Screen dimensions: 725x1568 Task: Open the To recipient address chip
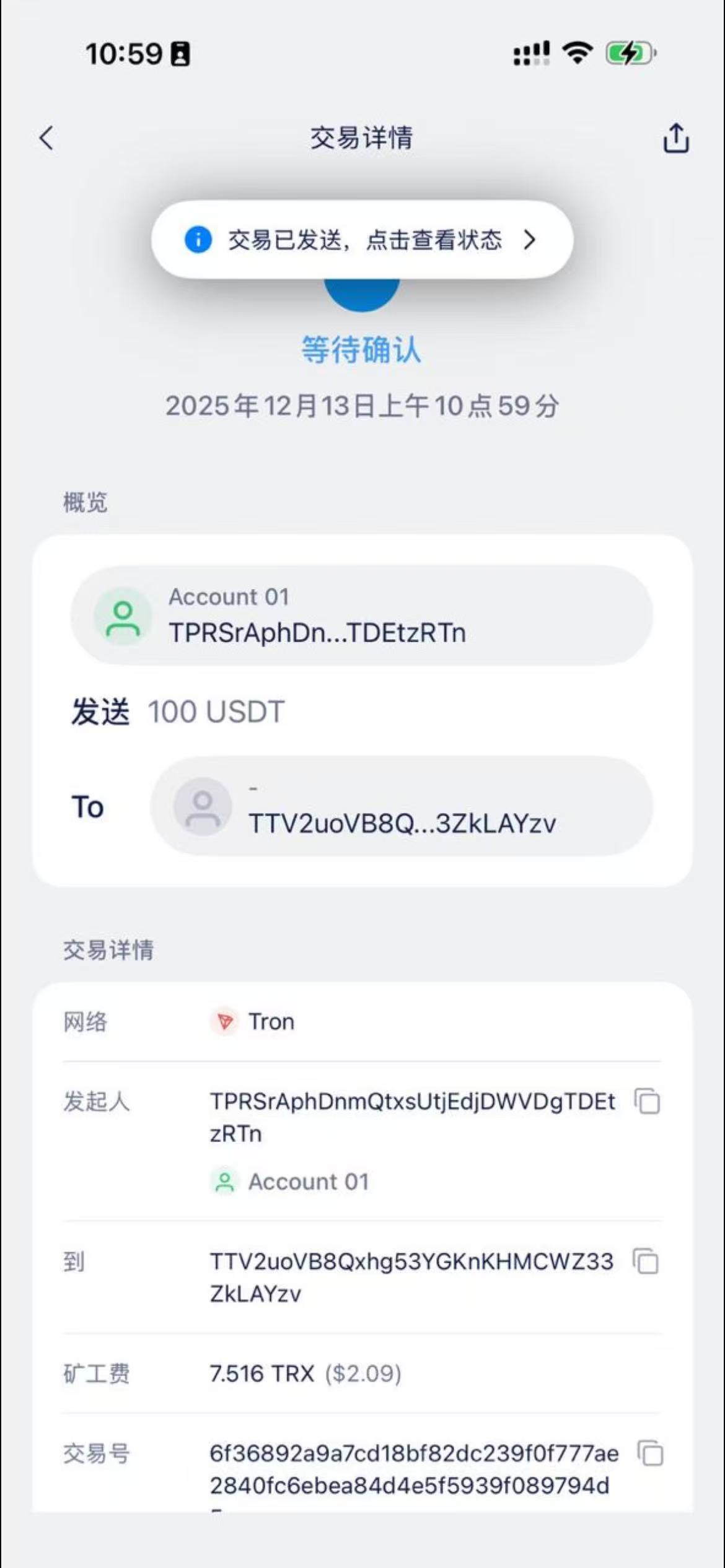click(402, 806)
